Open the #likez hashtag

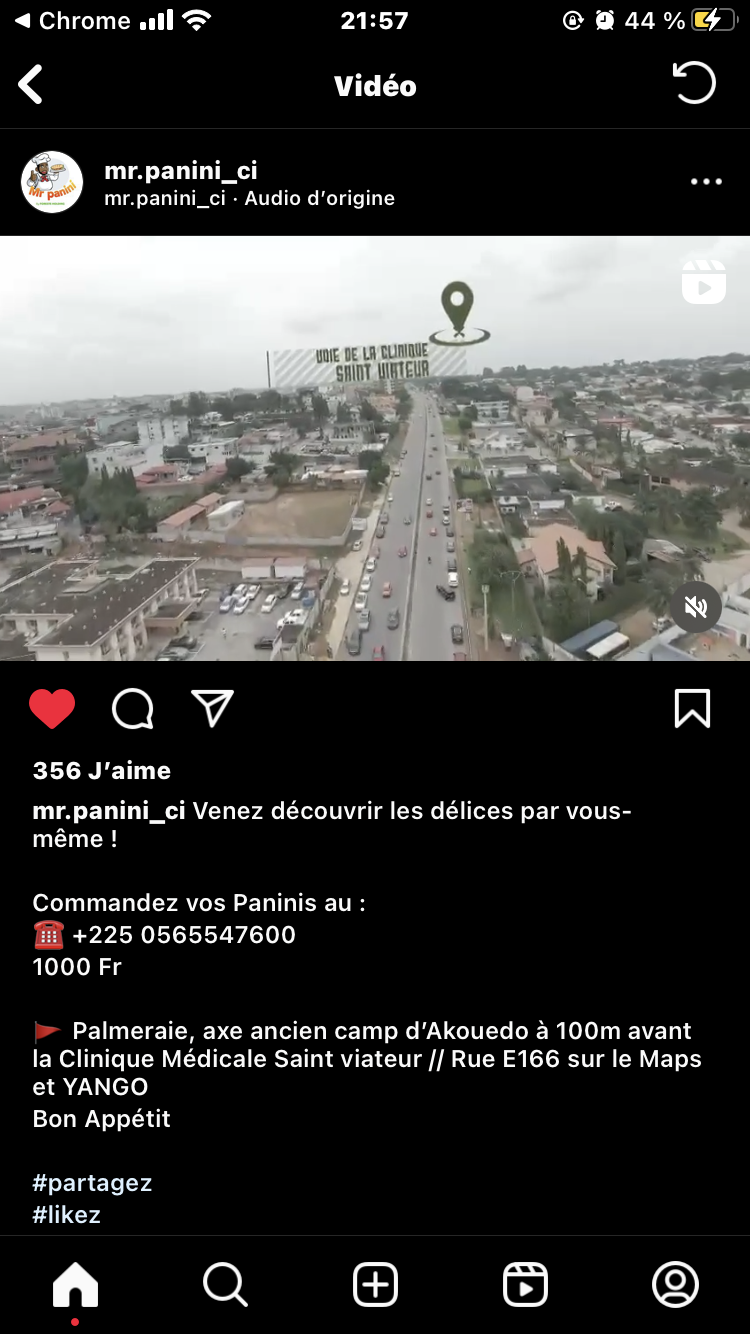67,1215
